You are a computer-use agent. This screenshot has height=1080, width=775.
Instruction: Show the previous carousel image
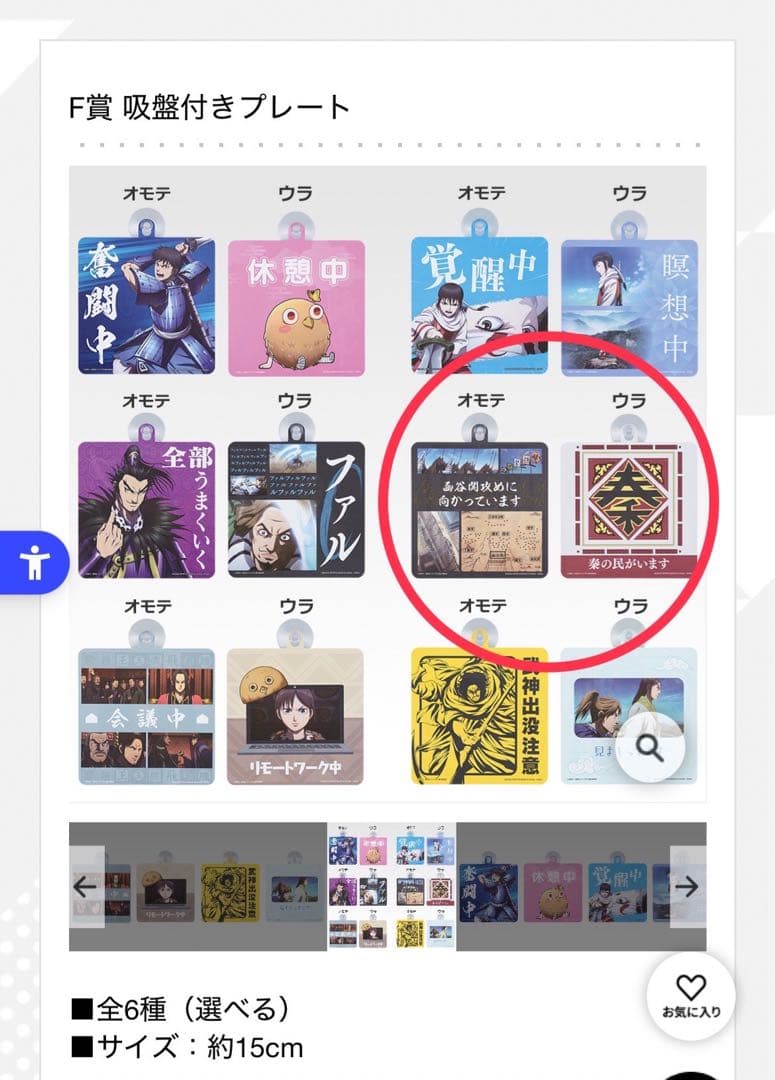[86, 887]
